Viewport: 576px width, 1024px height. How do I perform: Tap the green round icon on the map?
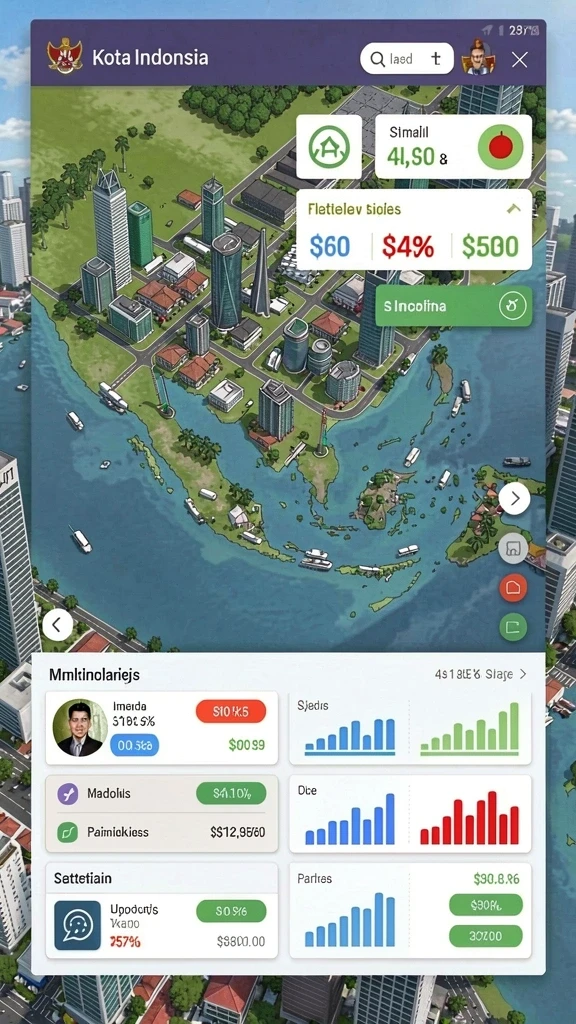[x=513, y=627]
